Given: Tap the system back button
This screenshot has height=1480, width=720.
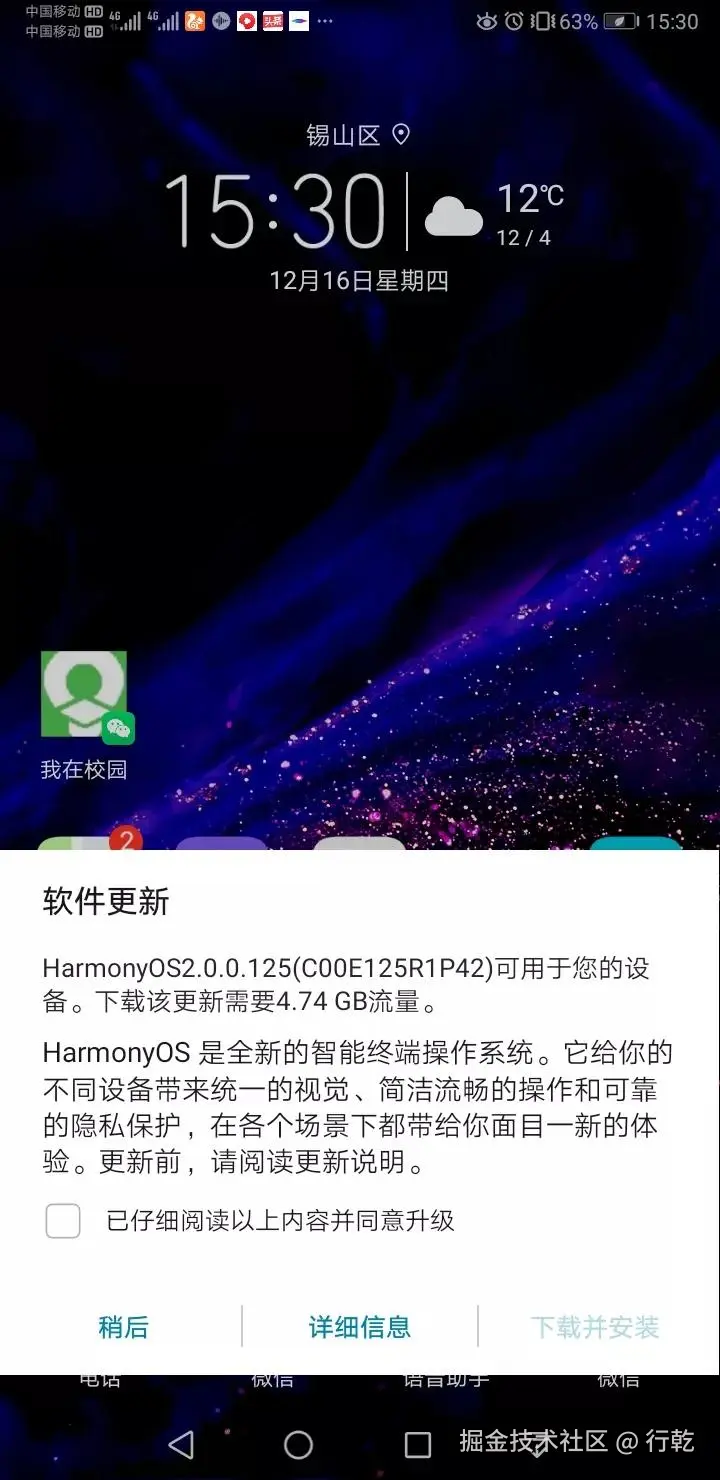Looking at the screenshot, I should coord(181,1444).
